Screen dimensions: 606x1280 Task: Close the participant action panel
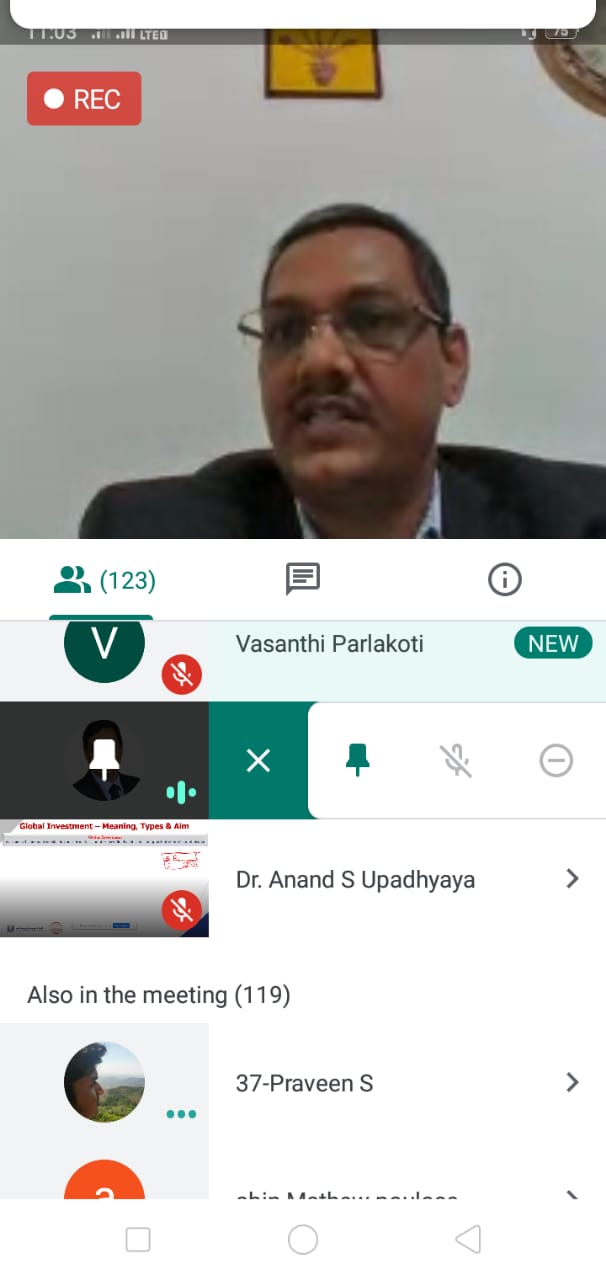[x=258, y=761]
